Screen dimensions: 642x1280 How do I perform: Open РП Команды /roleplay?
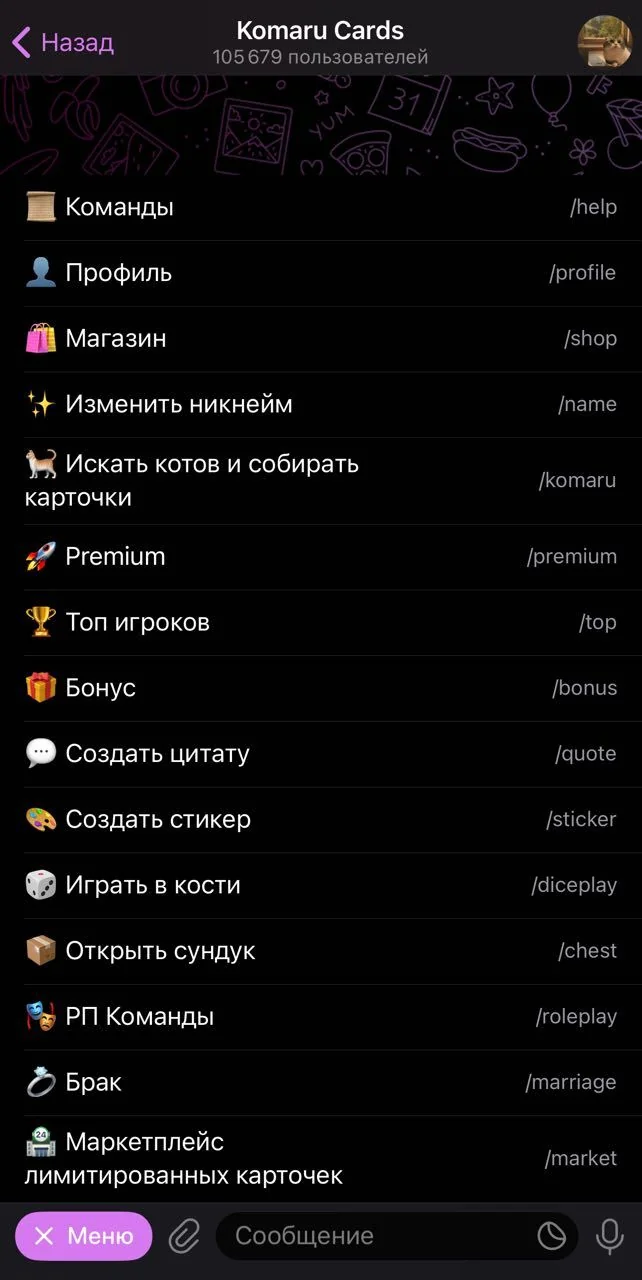click(321, 1017)
